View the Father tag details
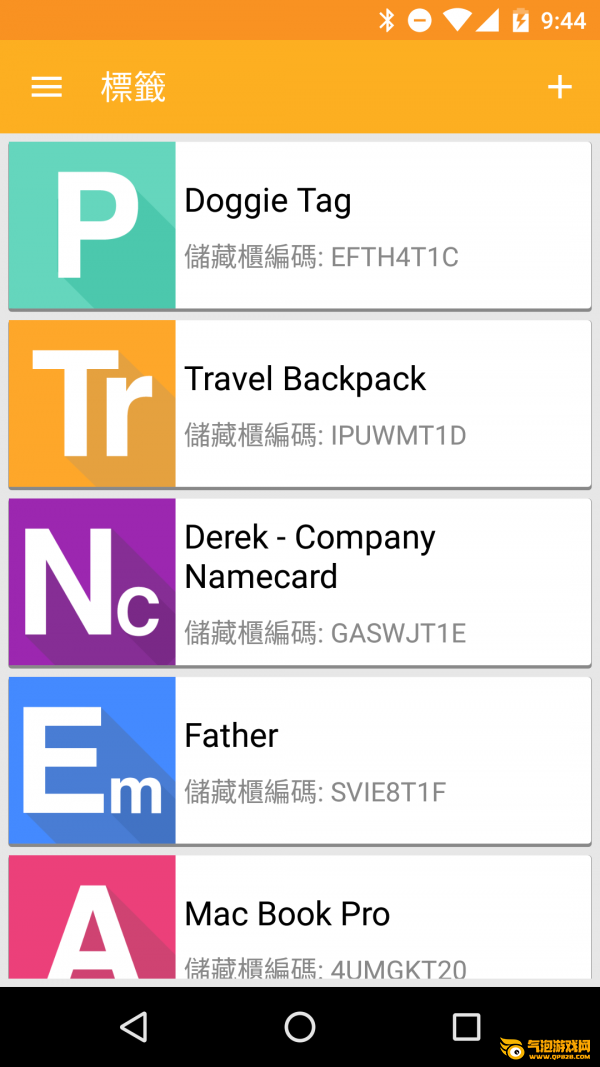Viewport: 600px width, 1067px height. coord(300,760)
